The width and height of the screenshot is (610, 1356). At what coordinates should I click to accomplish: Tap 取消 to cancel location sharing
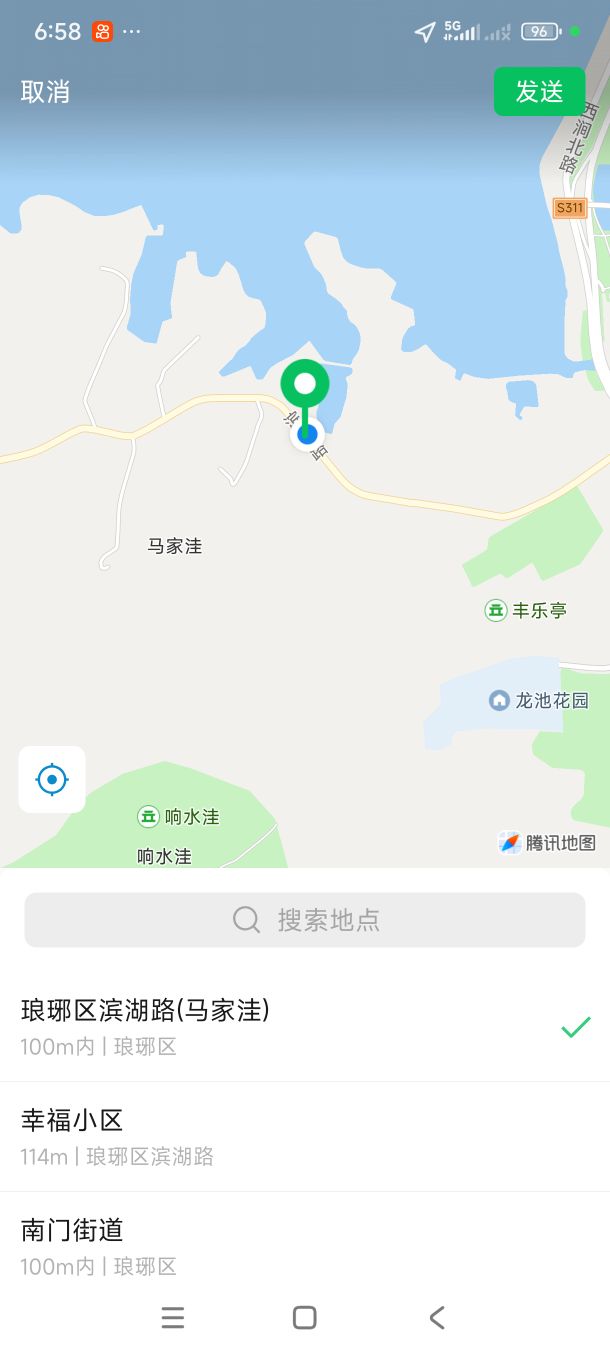click(45, 91)
